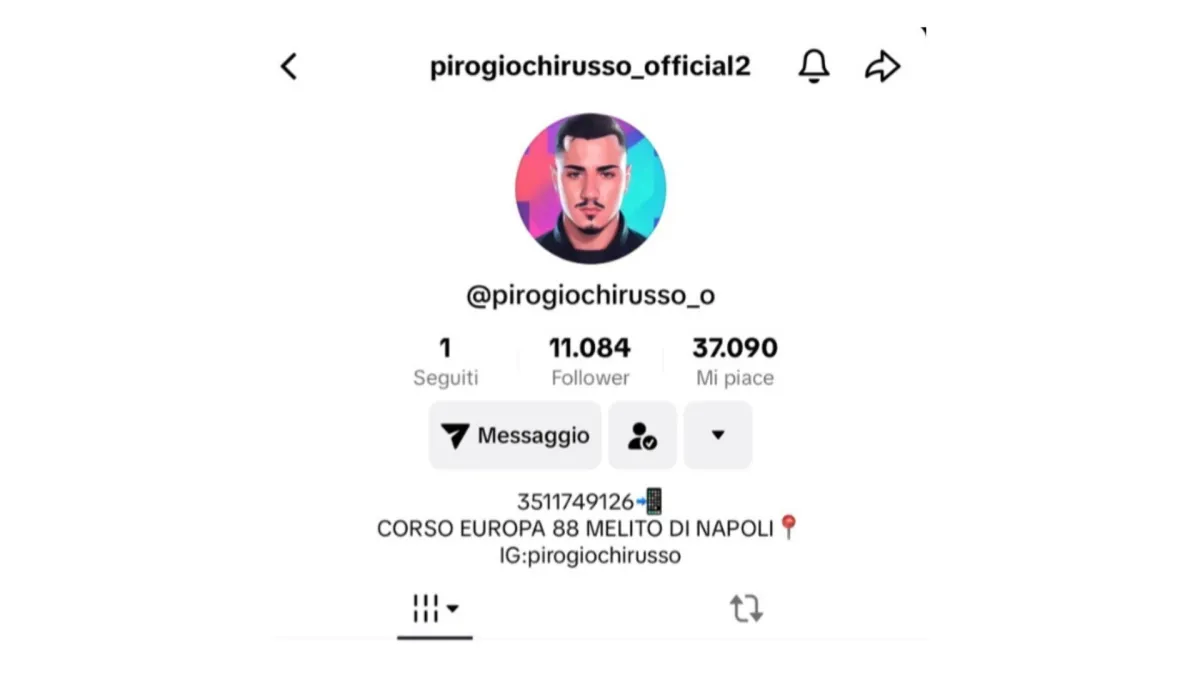
Task: Open the notifications bell for this profile
Action: click(x=814, y=67)
